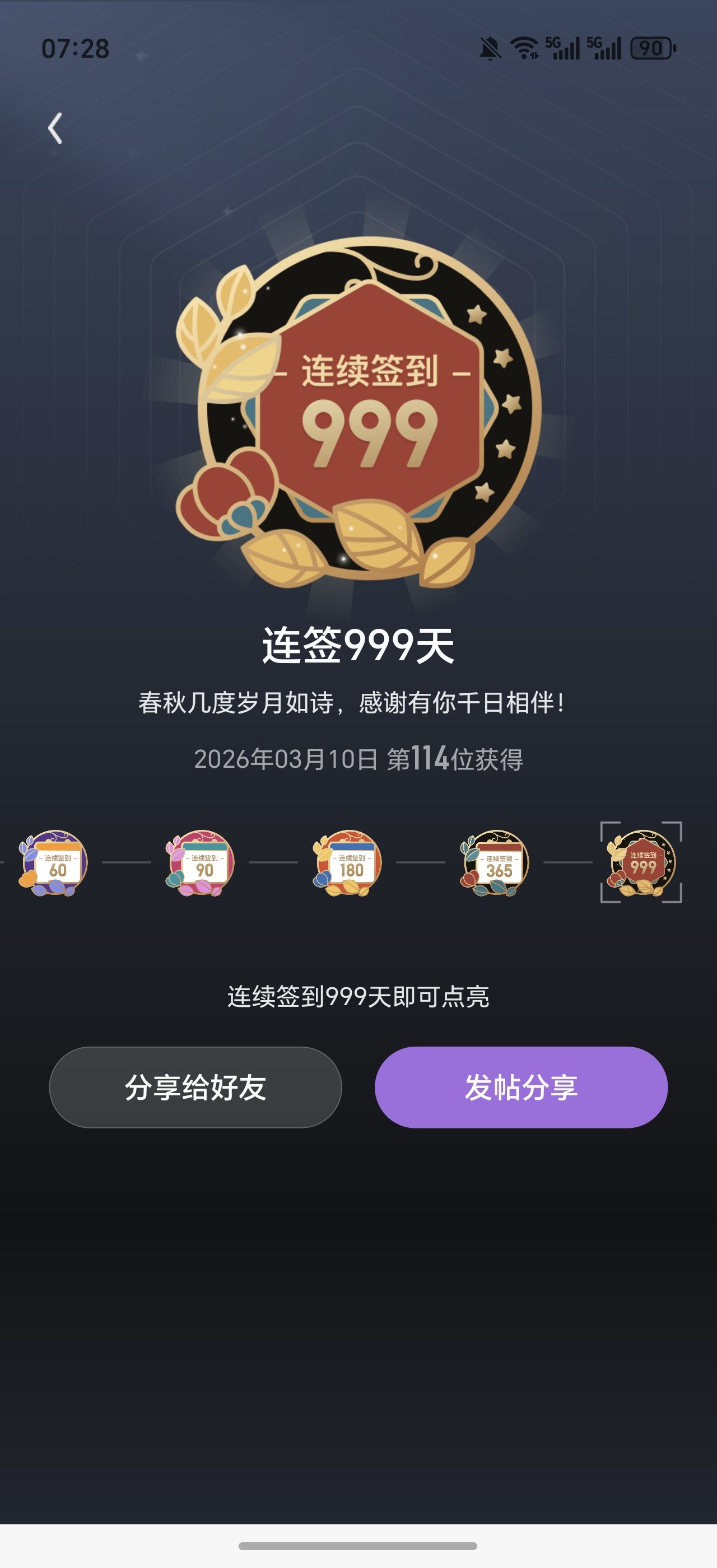717x1568 pixels.
Task: Select the small 999-day badge thumbnail
Action: (x=641, y=862)
